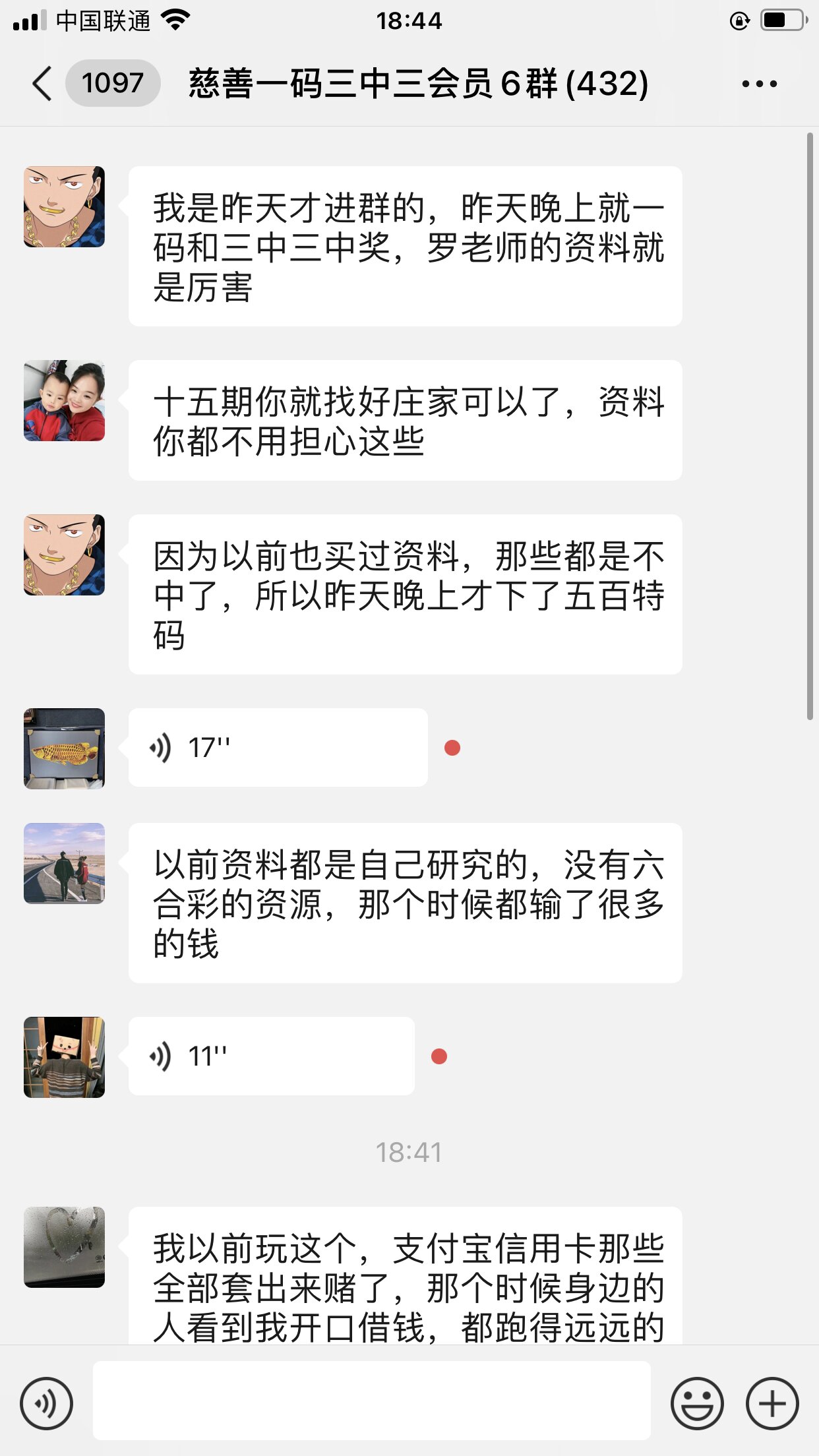The image size is (819, 1456).
Task: Play the 17-second voice message
Action: [278, 747]
